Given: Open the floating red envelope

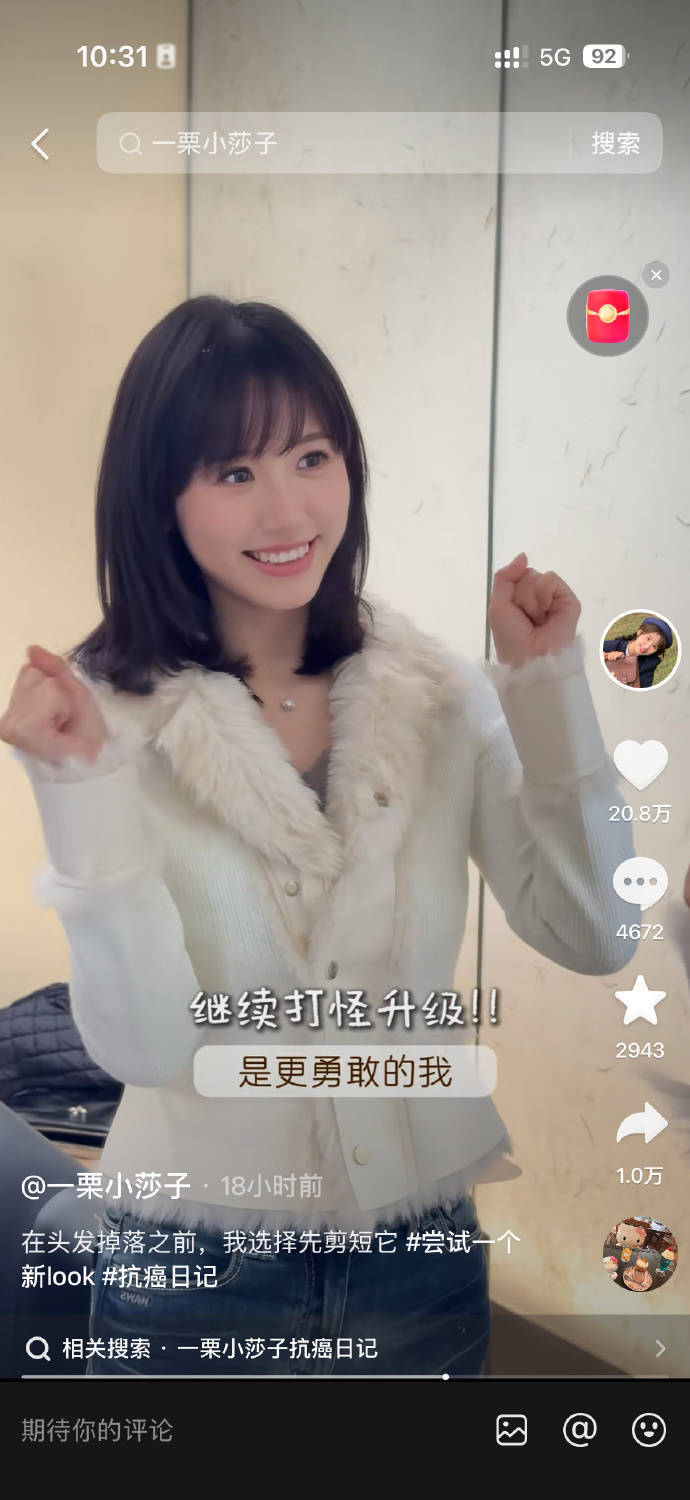Looking at the screenshot, I should [x=607, y=316].
